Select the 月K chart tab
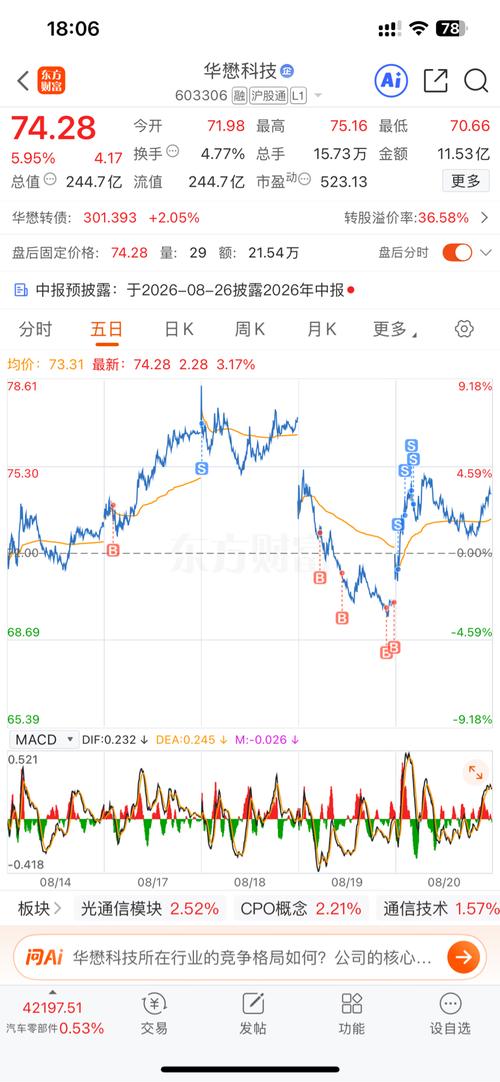The image size is (500, 1082). [x=321, y=329]
